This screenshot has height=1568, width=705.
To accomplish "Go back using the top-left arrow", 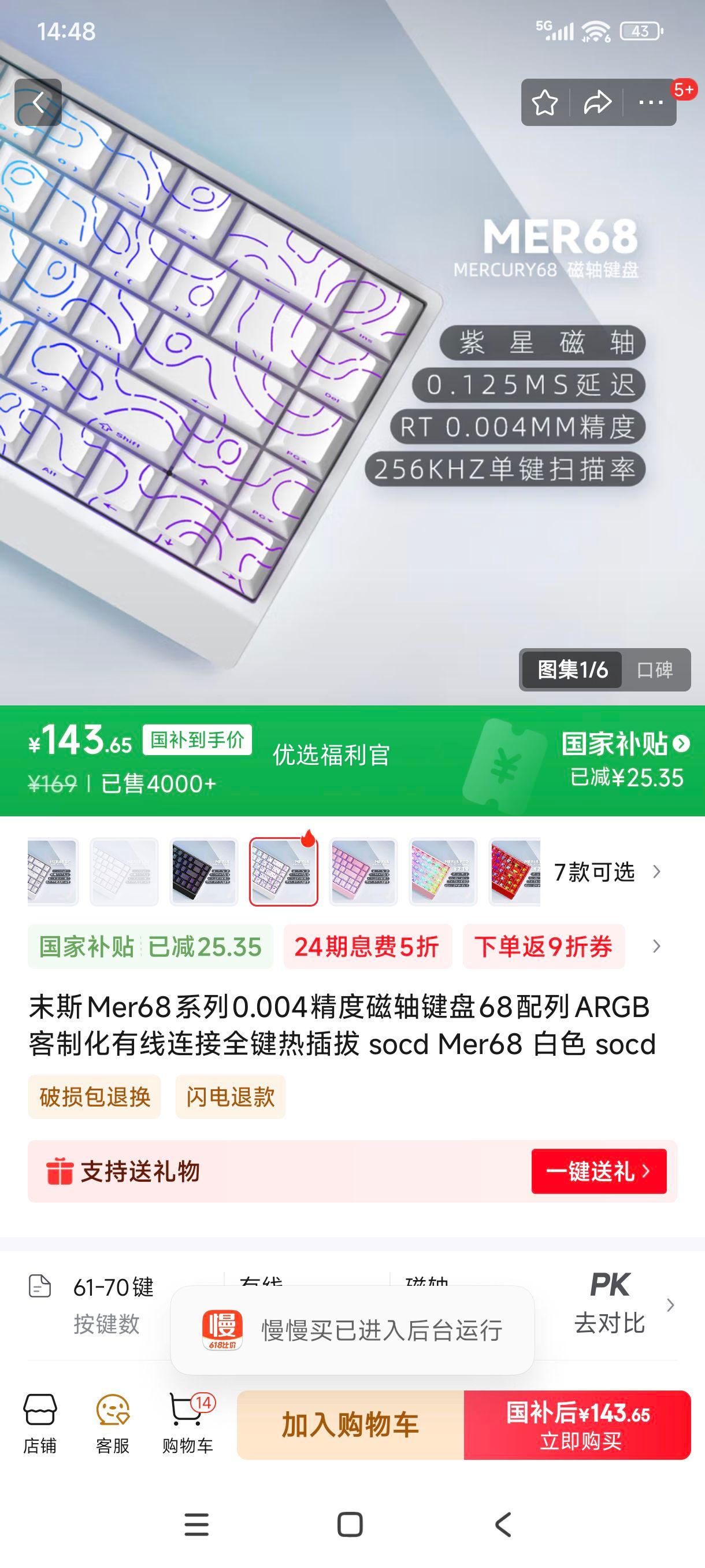I will tap(38, 102).
